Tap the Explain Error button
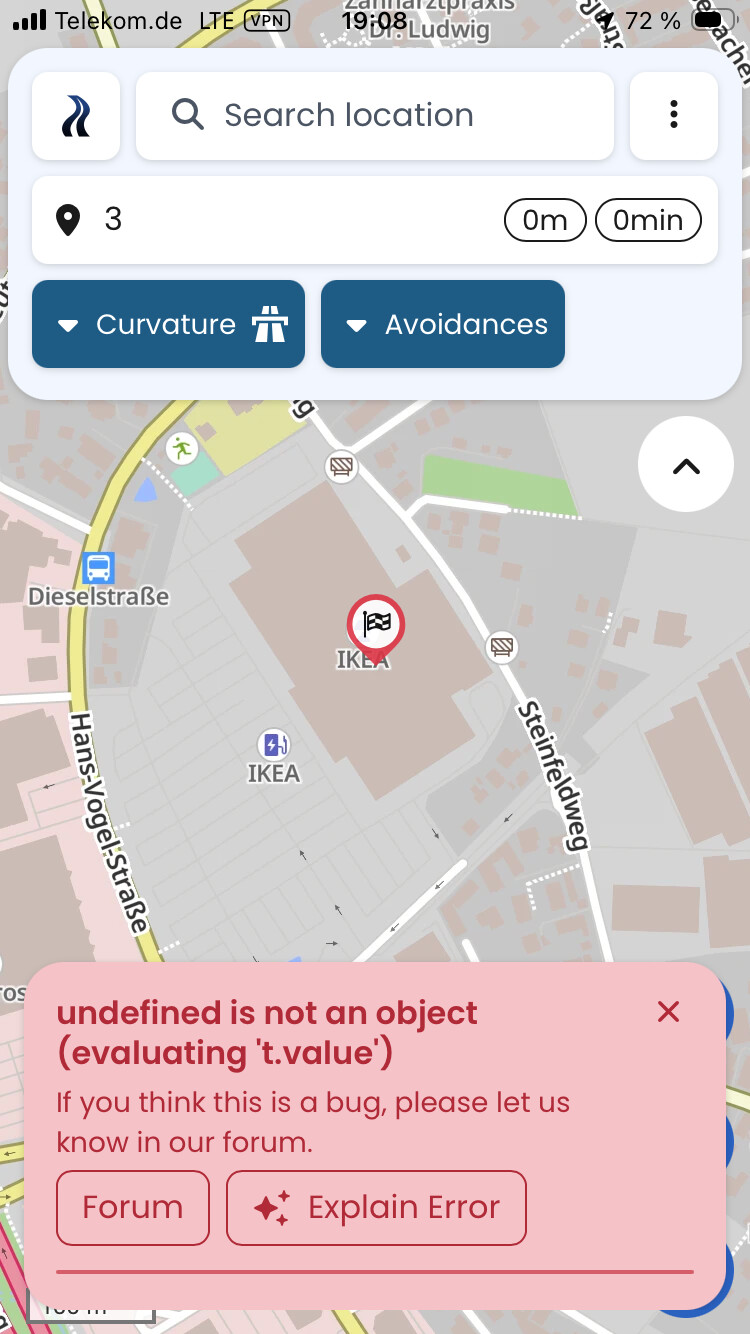This screenshot has height=1334, width=750. [376, 1208]
